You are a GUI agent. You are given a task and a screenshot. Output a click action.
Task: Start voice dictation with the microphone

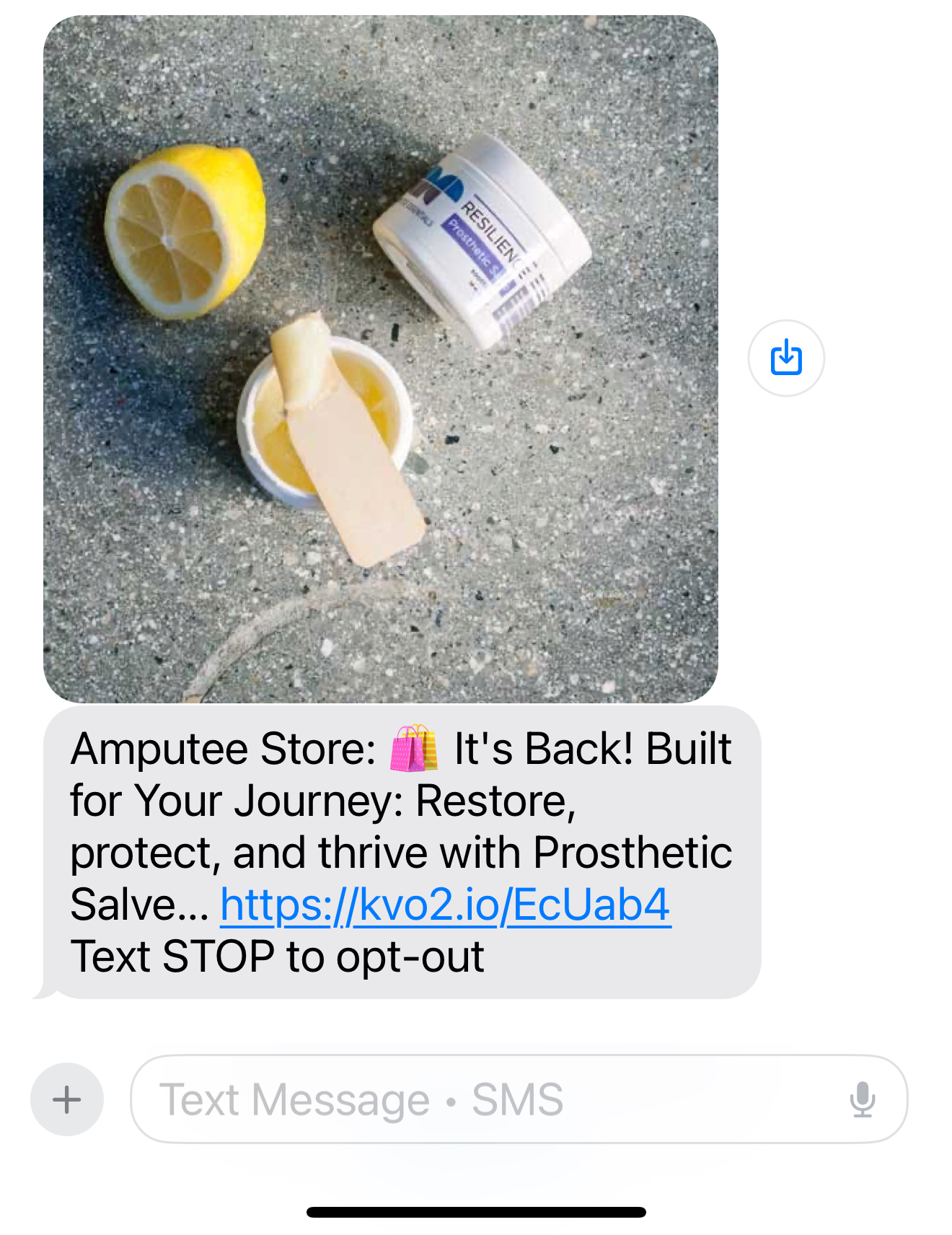coord(862,1099)
